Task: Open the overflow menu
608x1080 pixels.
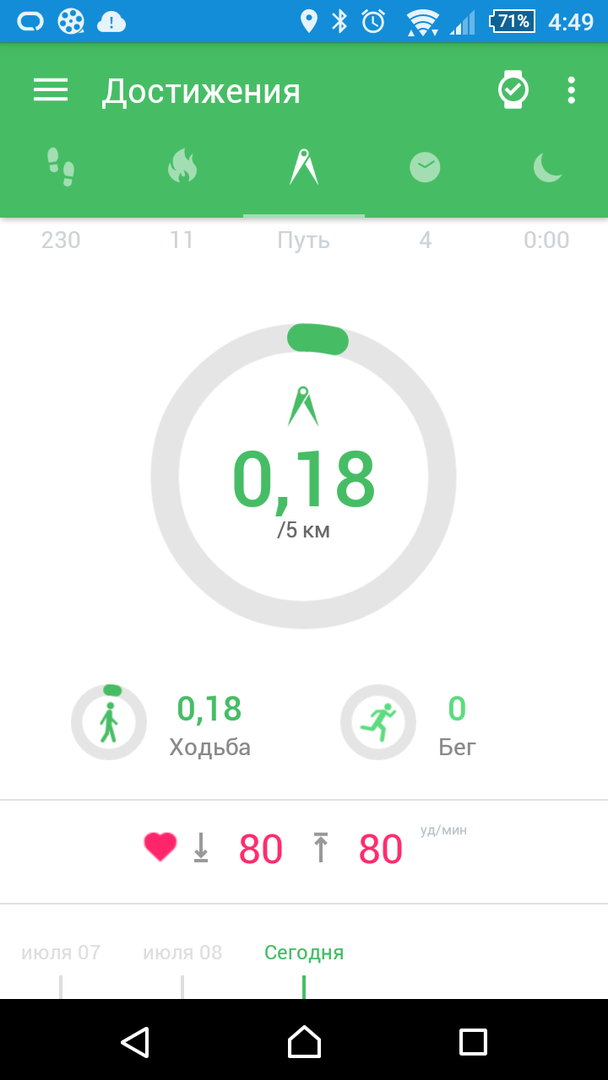Action: (571, 91)
